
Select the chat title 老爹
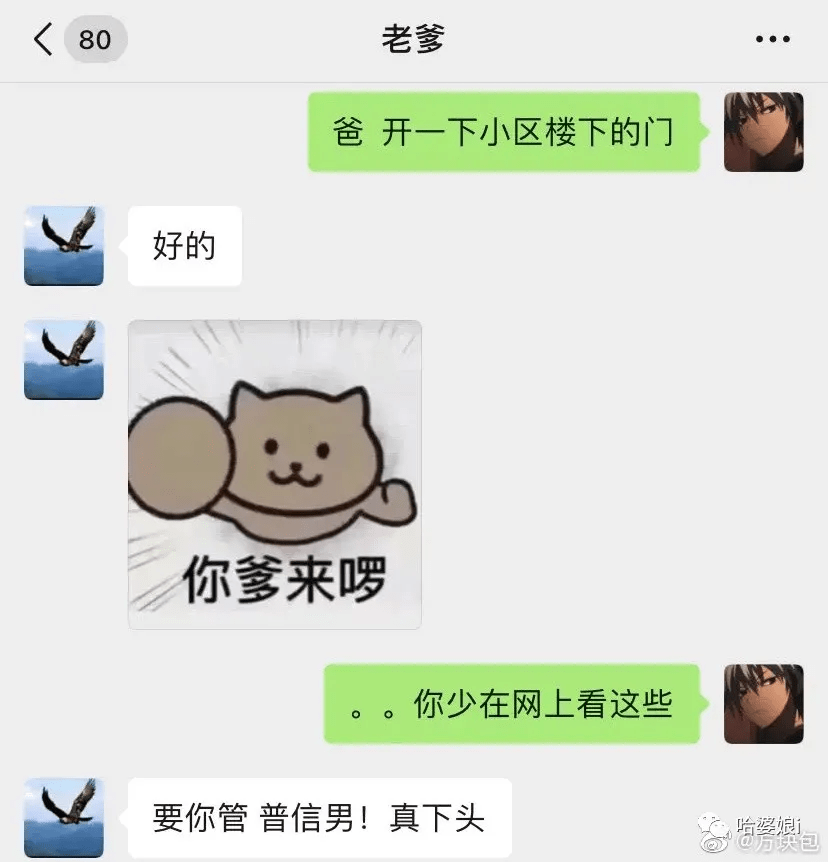tap(414, 38)
